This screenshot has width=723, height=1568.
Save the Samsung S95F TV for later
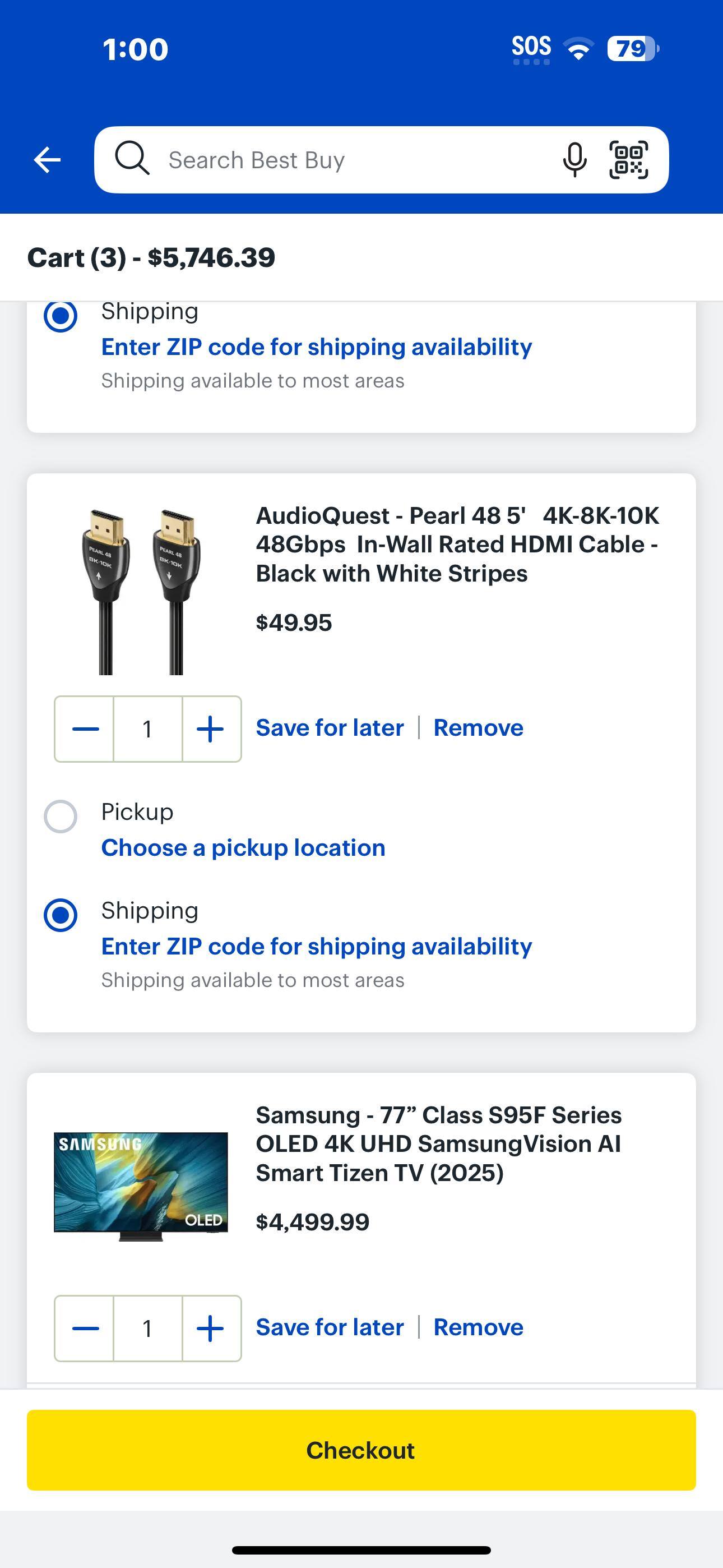pyautogui.click(x=329, y=1327)
